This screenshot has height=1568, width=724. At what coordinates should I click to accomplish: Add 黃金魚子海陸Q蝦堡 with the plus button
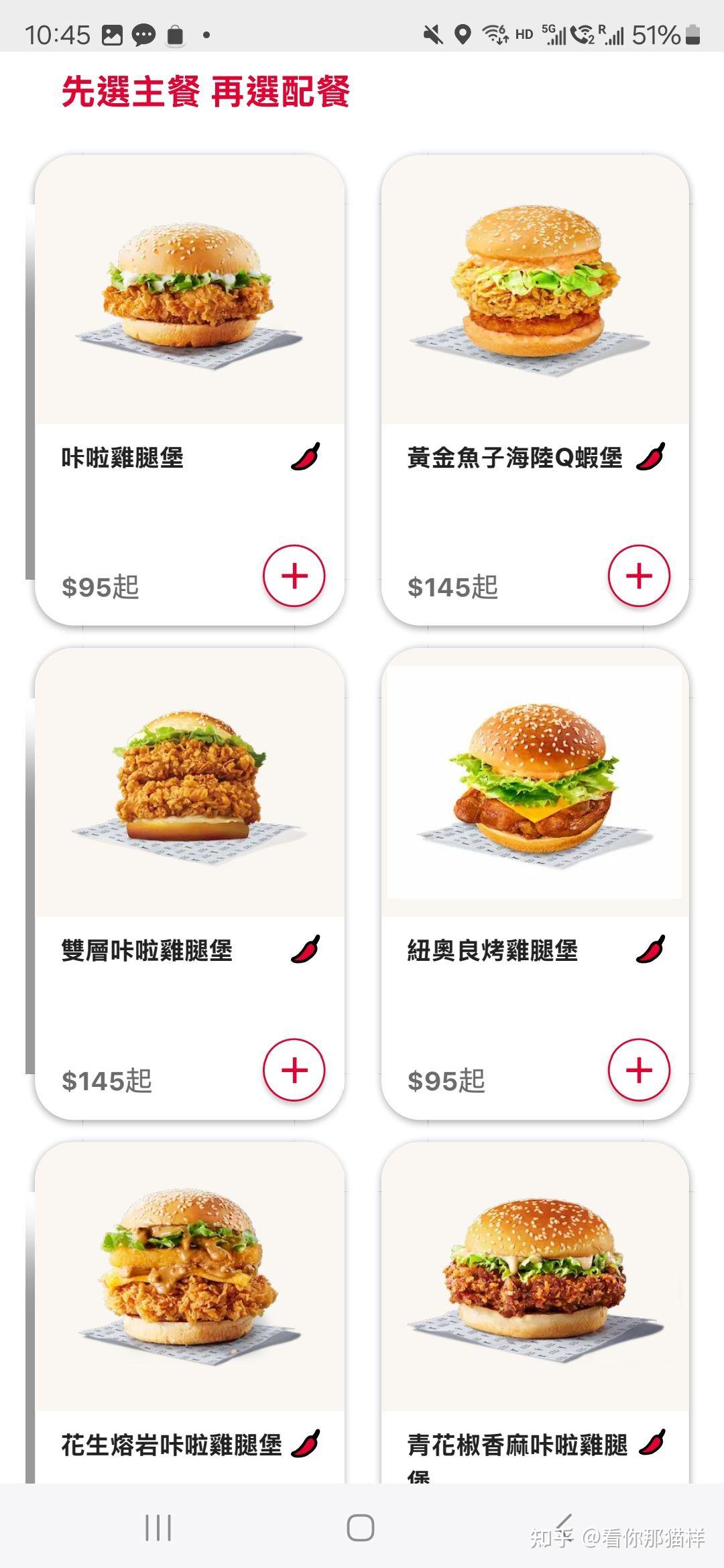[639, 576]
